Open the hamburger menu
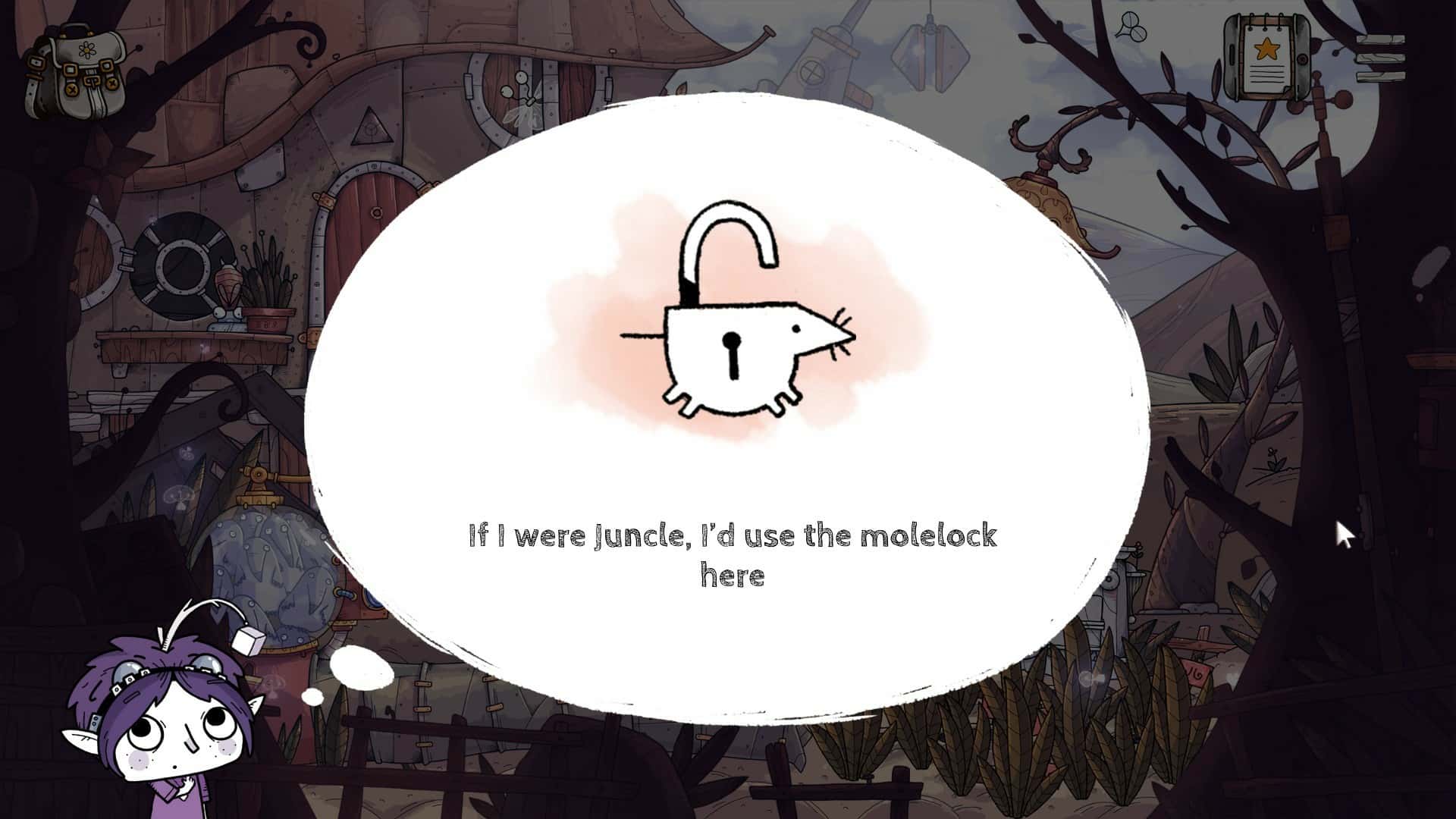The image size is (1456, 819). tap(1381, 58)
